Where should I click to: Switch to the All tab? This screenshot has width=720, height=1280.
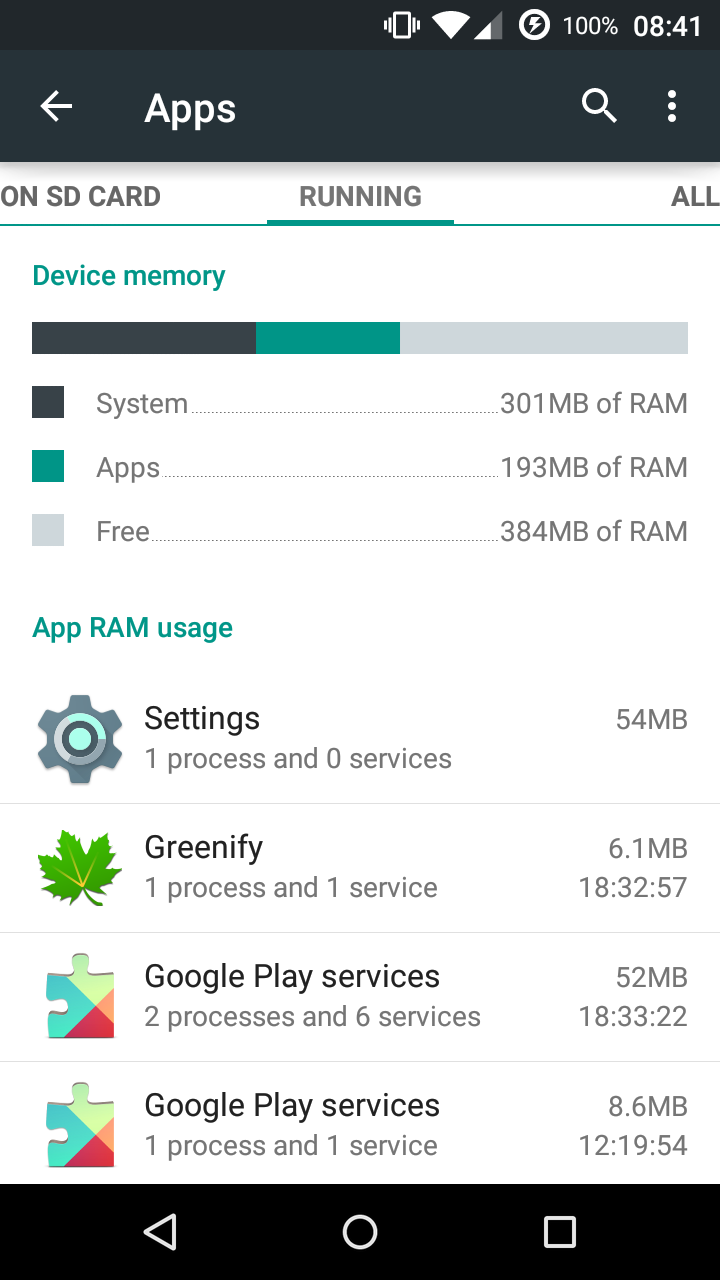pyautogui.click(x=695, y=197)
